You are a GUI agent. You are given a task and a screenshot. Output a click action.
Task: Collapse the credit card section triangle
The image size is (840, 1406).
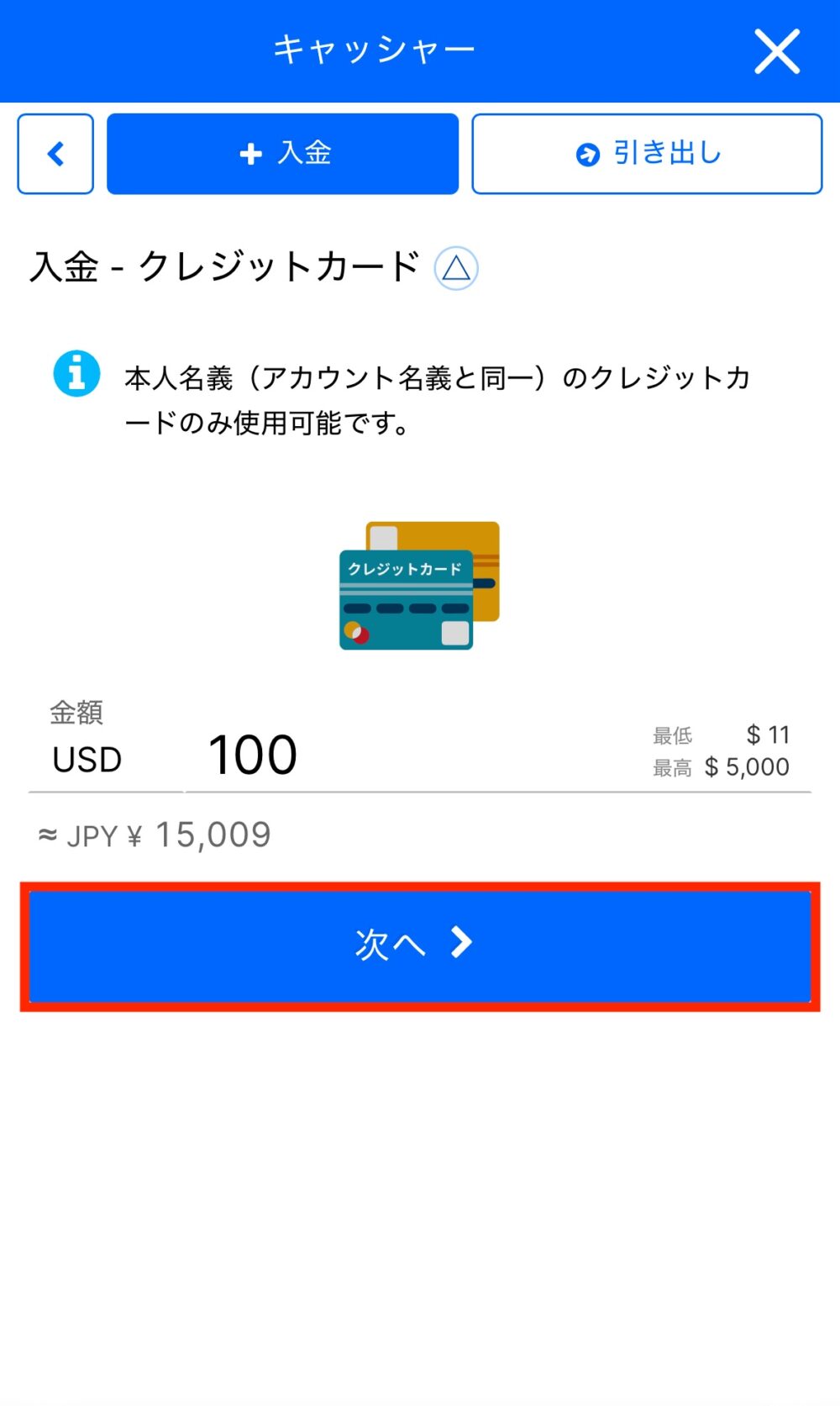coord(456,269)
